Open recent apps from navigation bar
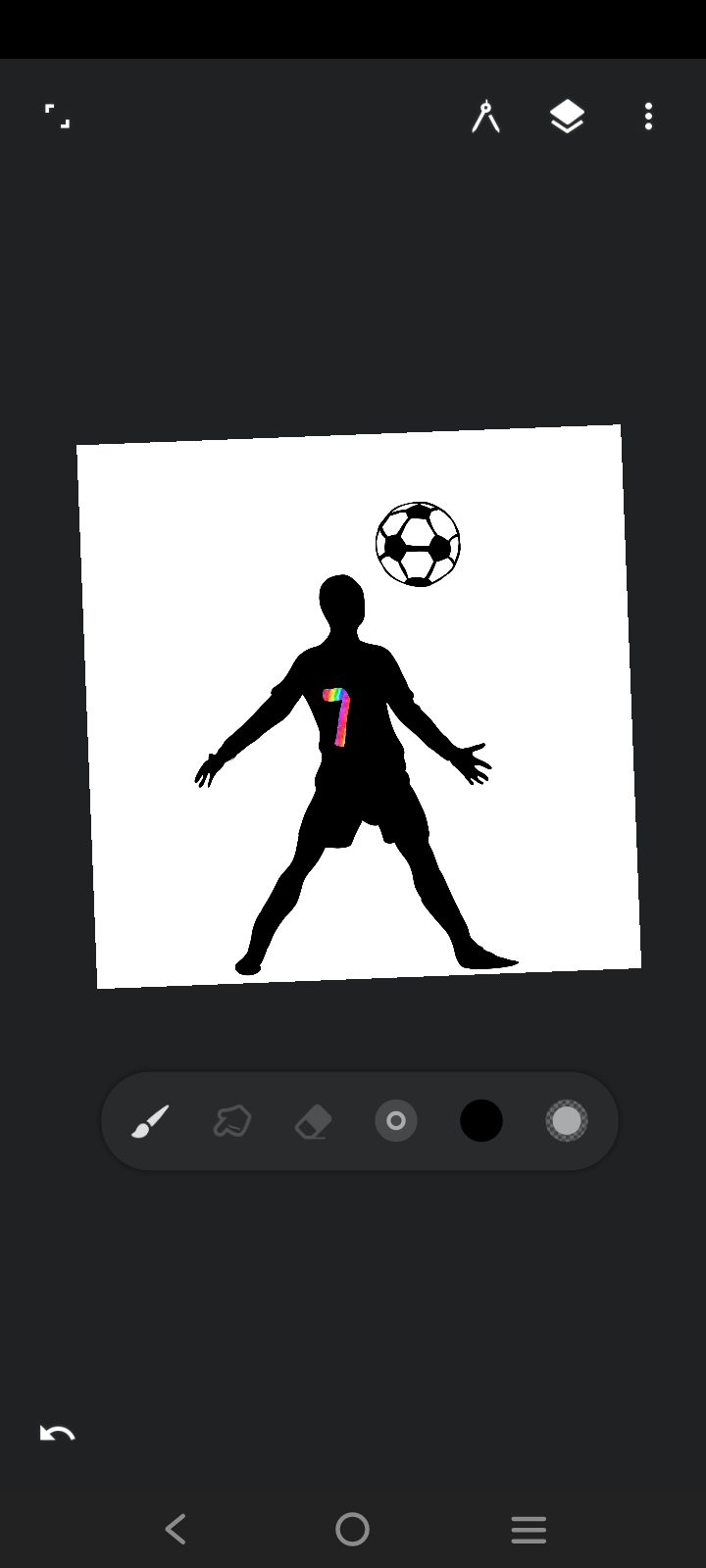This screenshot has height=1568, width=706. (529, 1529)
